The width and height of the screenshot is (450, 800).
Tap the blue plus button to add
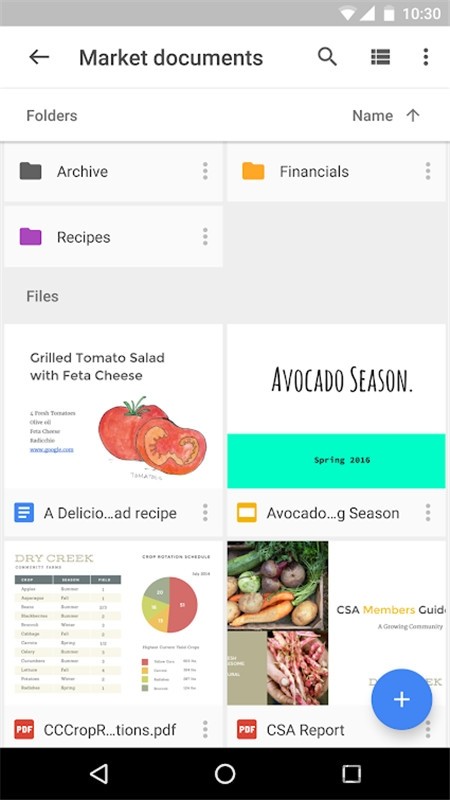(x=402, y=699)
